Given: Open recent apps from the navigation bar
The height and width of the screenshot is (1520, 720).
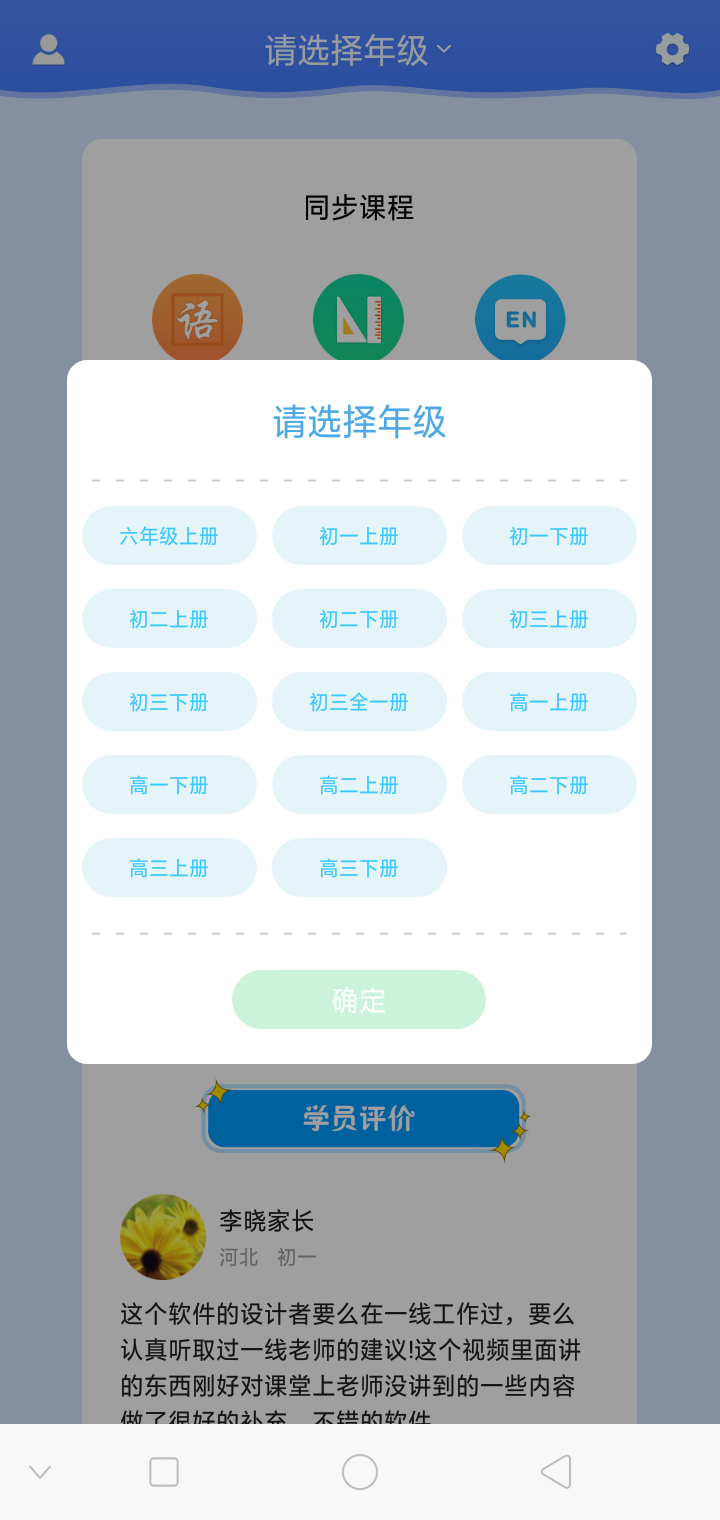Looking at the screenshot, I should (x=164, y=1472).
